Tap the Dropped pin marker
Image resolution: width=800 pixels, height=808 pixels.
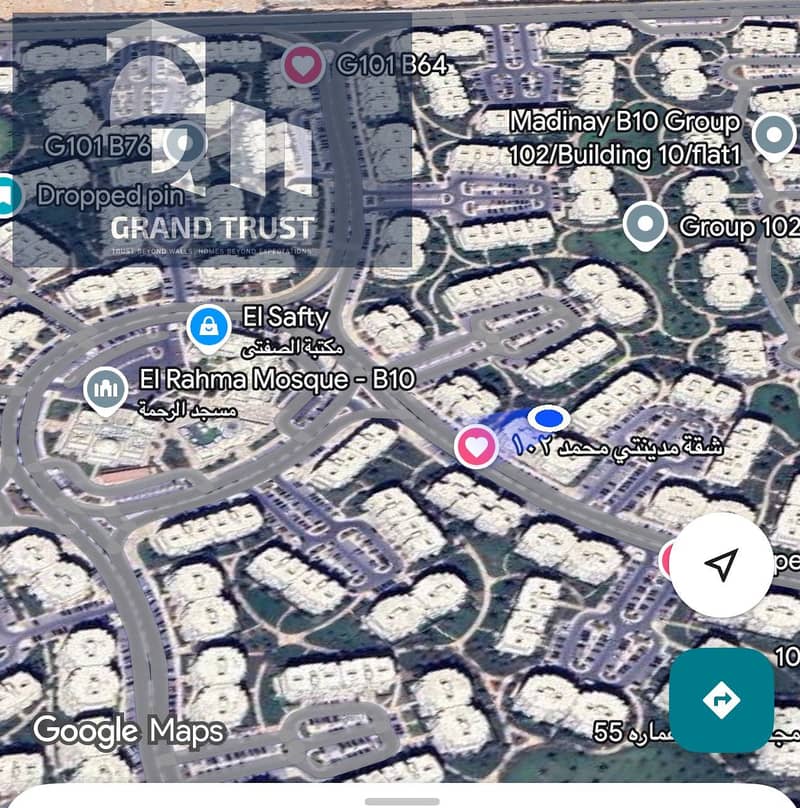coord(8,195)
